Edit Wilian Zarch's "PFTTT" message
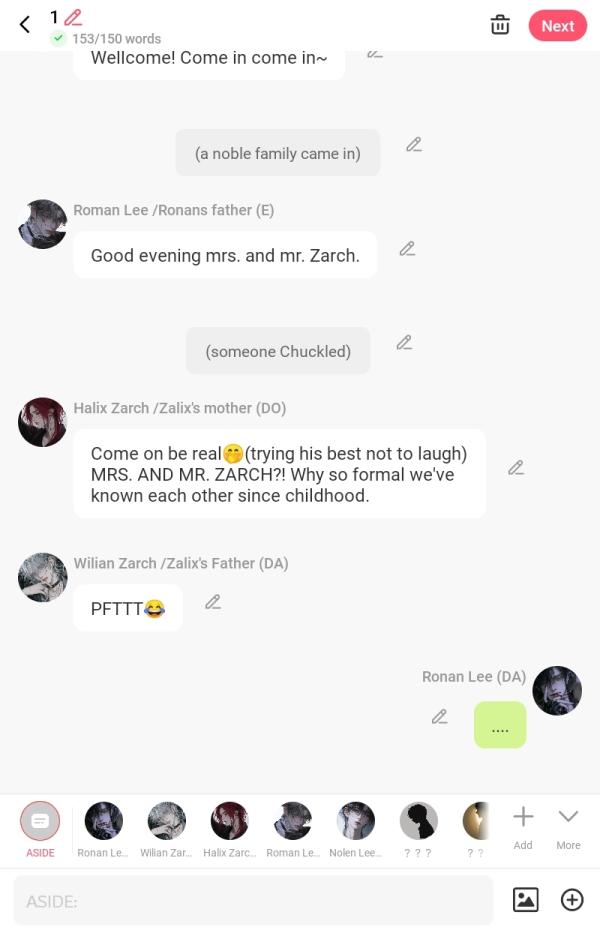 [213, 602]
